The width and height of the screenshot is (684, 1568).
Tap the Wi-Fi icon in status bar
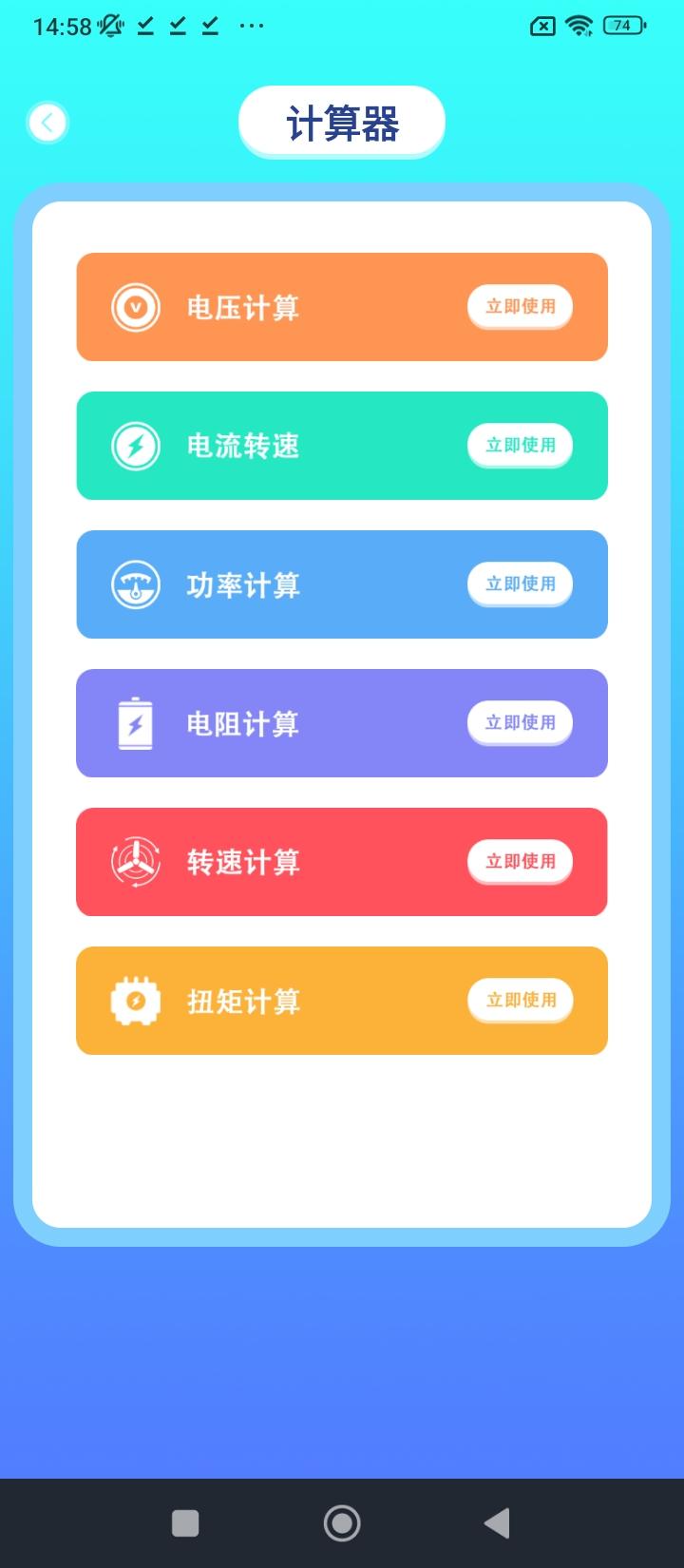(x=579, y=26)
